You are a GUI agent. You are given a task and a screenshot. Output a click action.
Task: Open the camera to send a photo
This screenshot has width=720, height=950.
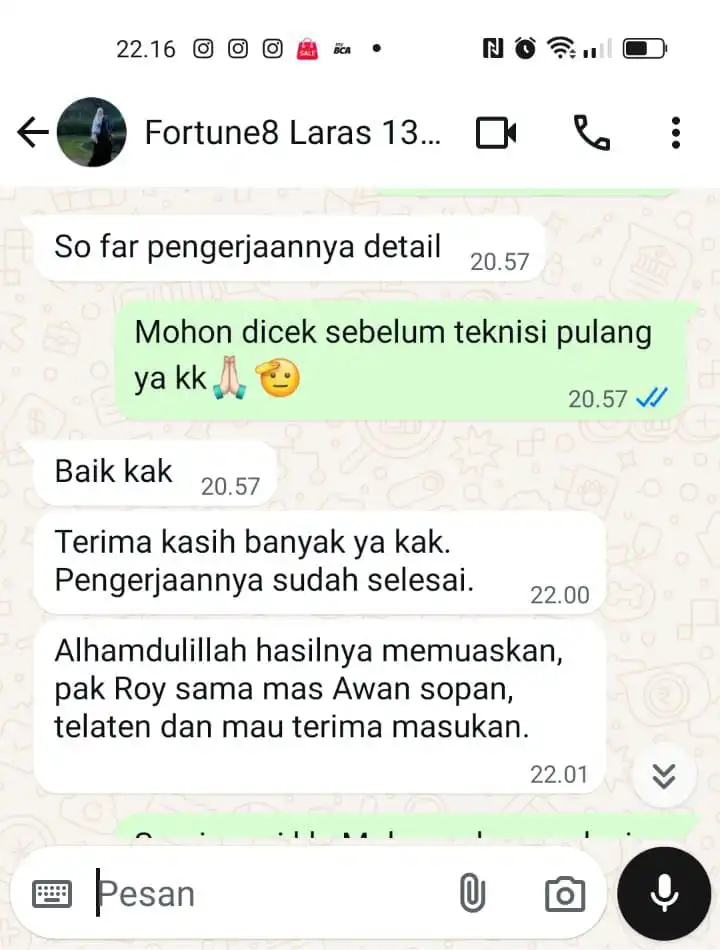(x=565, y=893)
